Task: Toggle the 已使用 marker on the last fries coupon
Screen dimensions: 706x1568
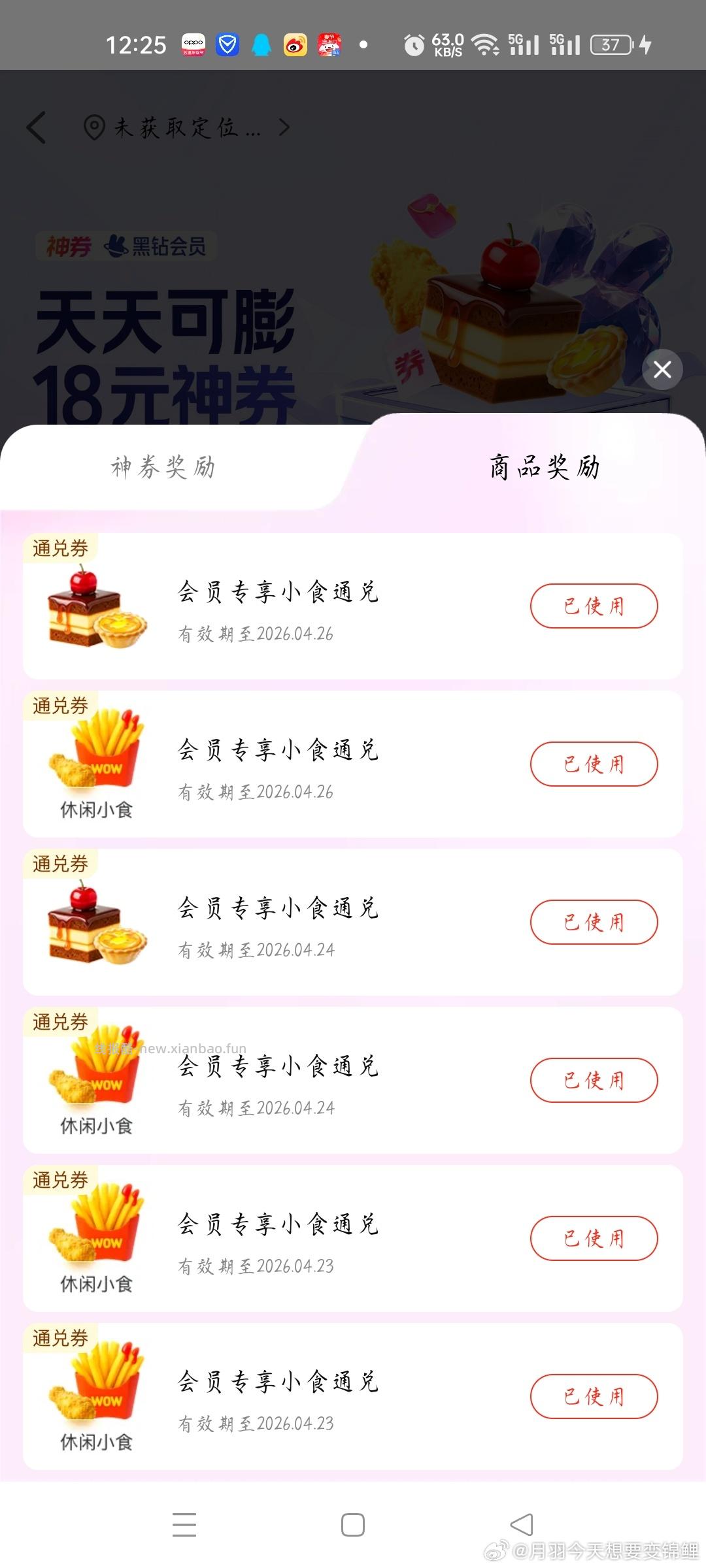Action: click(594, 1396)
